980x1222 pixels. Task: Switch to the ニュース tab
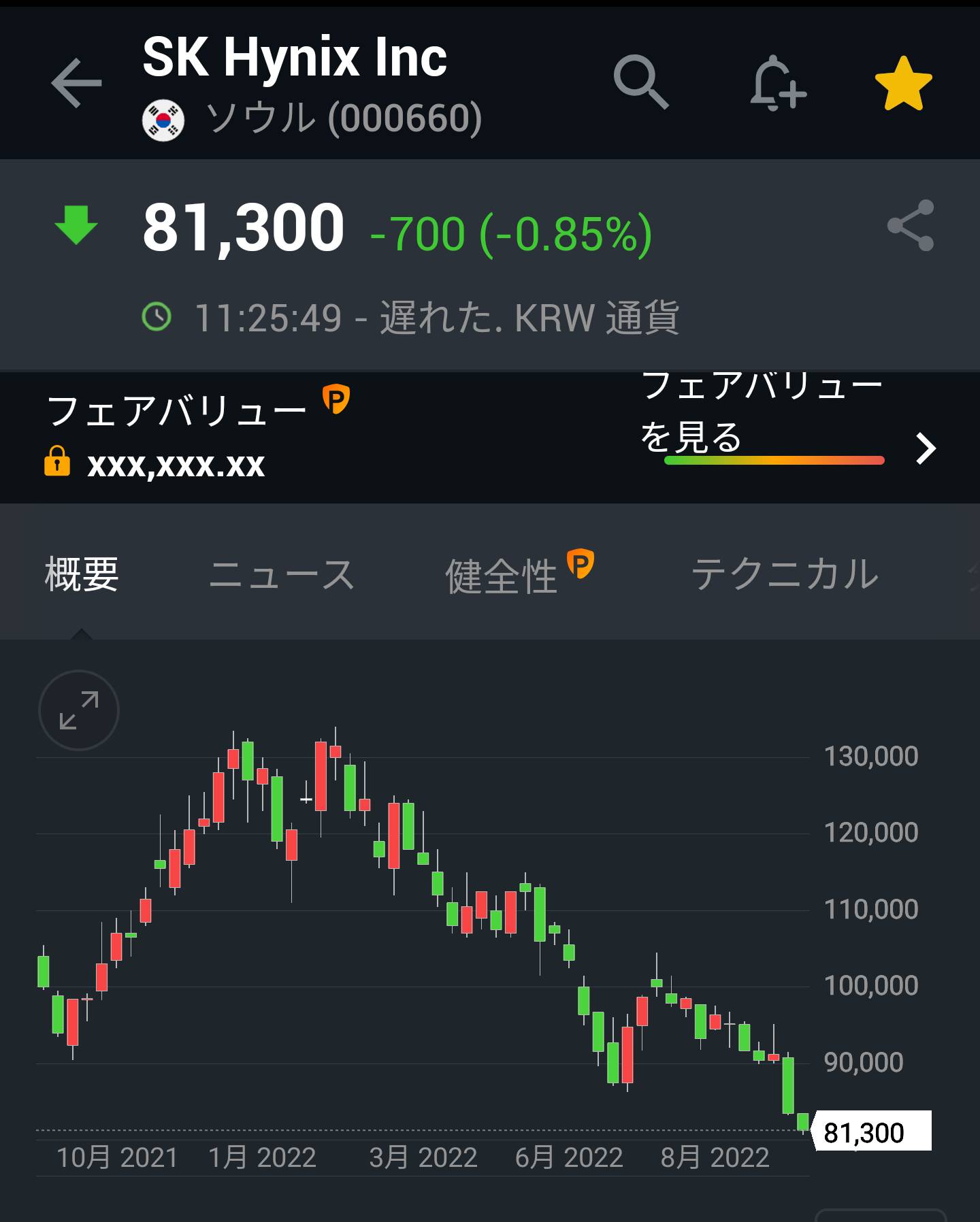coord(281,574)
